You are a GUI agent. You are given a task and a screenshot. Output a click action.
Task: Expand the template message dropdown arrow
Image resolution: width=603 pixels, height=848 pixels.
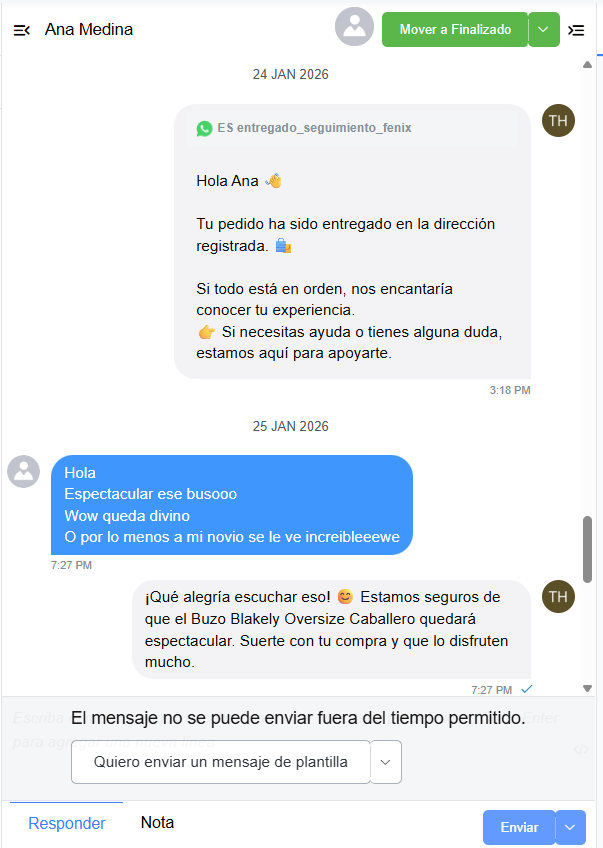(386, 762)
